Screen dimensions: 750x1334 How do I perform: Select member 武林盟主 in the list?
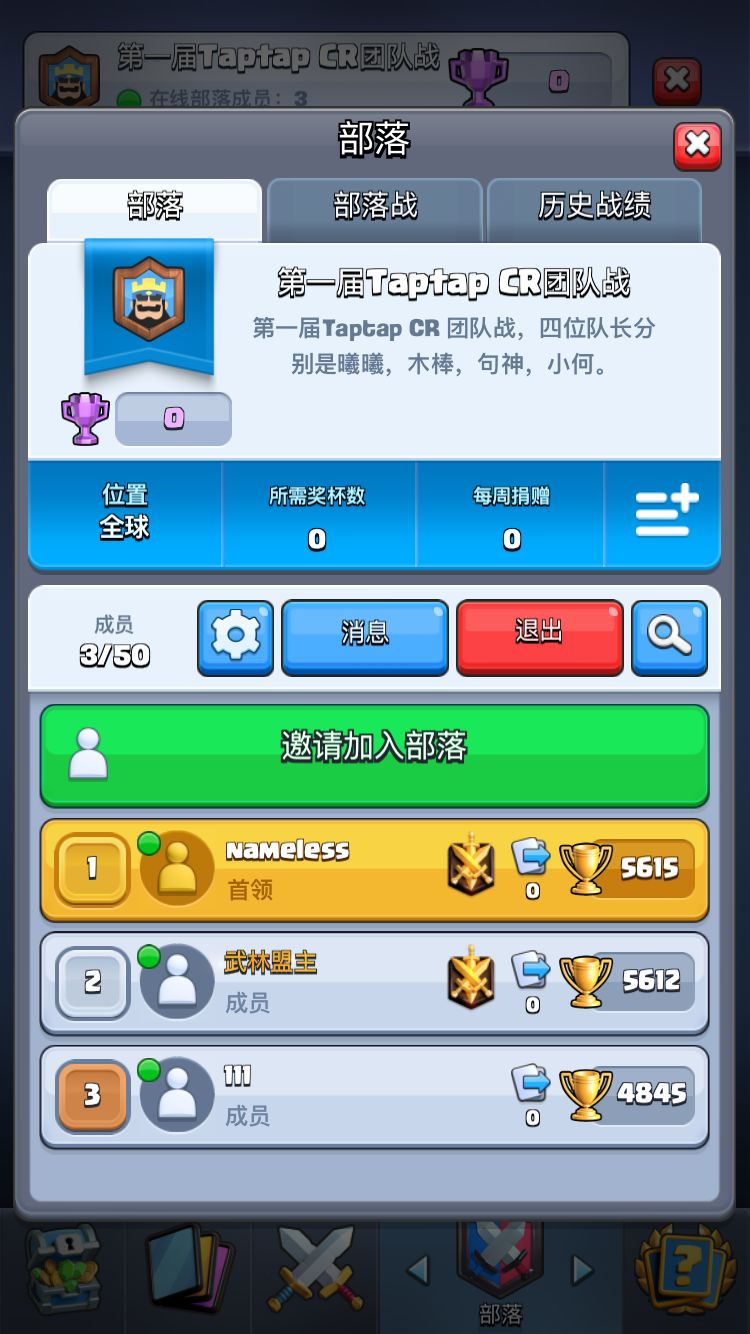tap(300, 980)
